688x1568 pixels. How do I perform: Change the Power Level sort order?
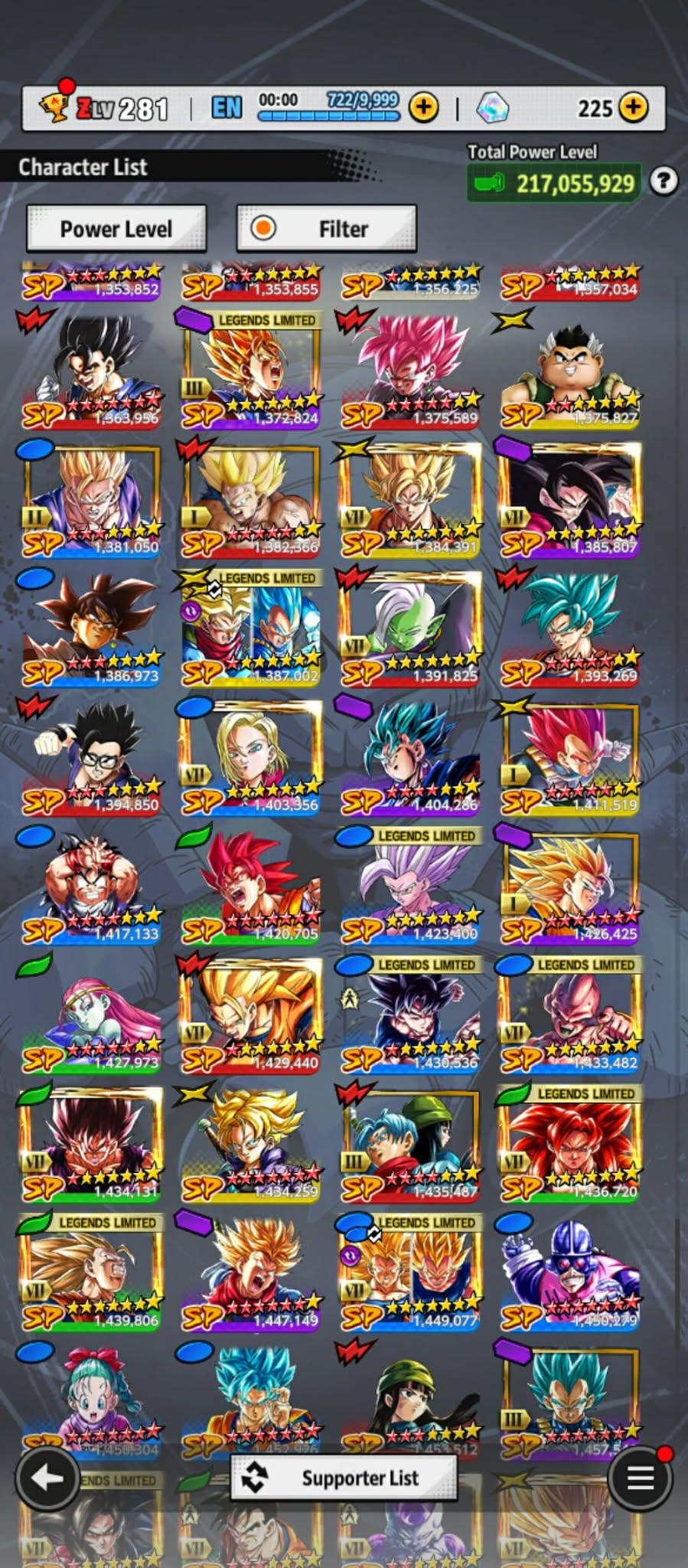116,228
